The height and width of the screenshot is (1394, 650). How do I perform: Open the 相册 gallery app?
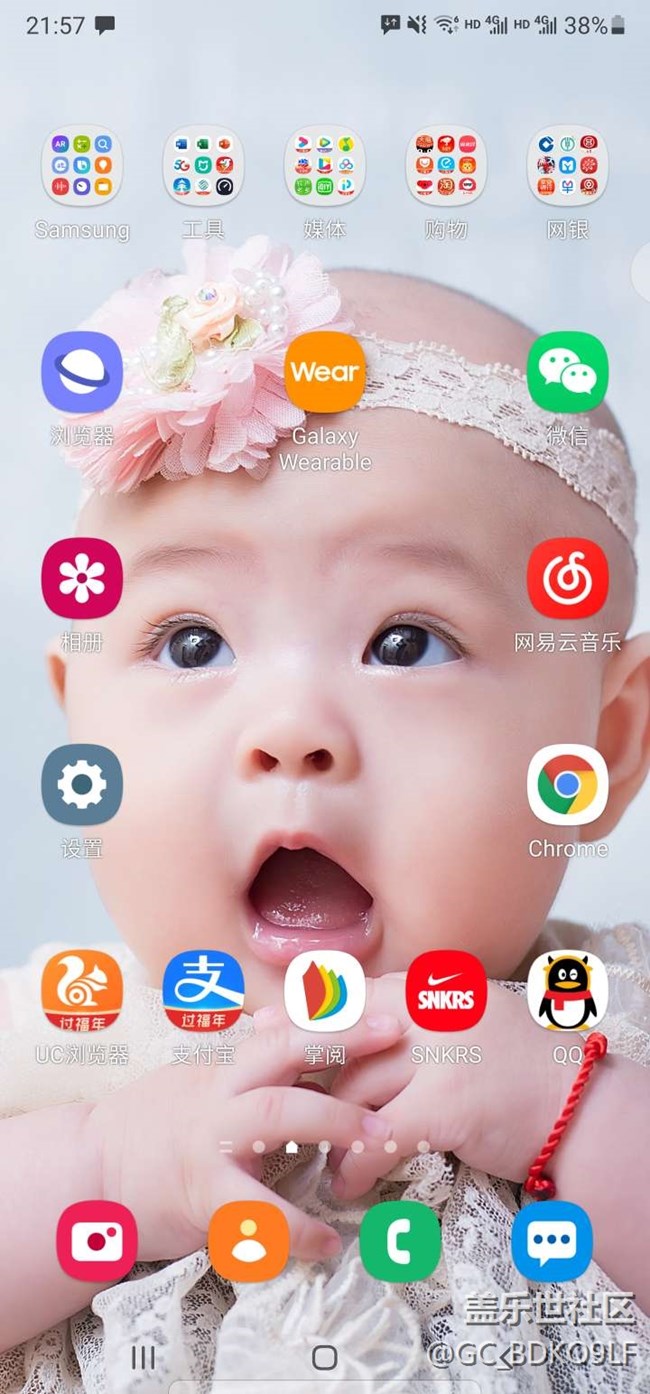click(x=82, y=578)
